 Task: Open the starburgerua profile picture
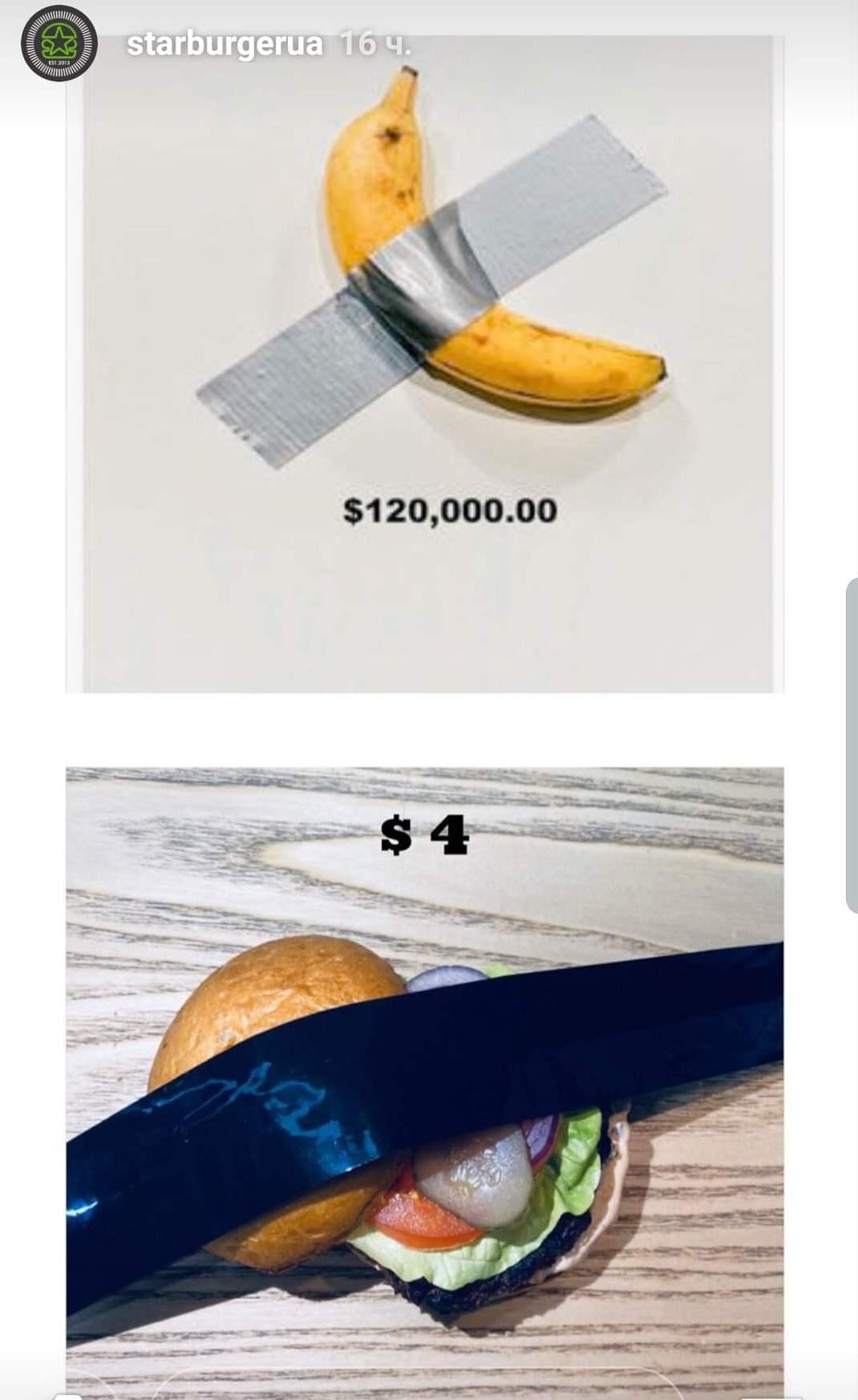[x=58, y=43]
